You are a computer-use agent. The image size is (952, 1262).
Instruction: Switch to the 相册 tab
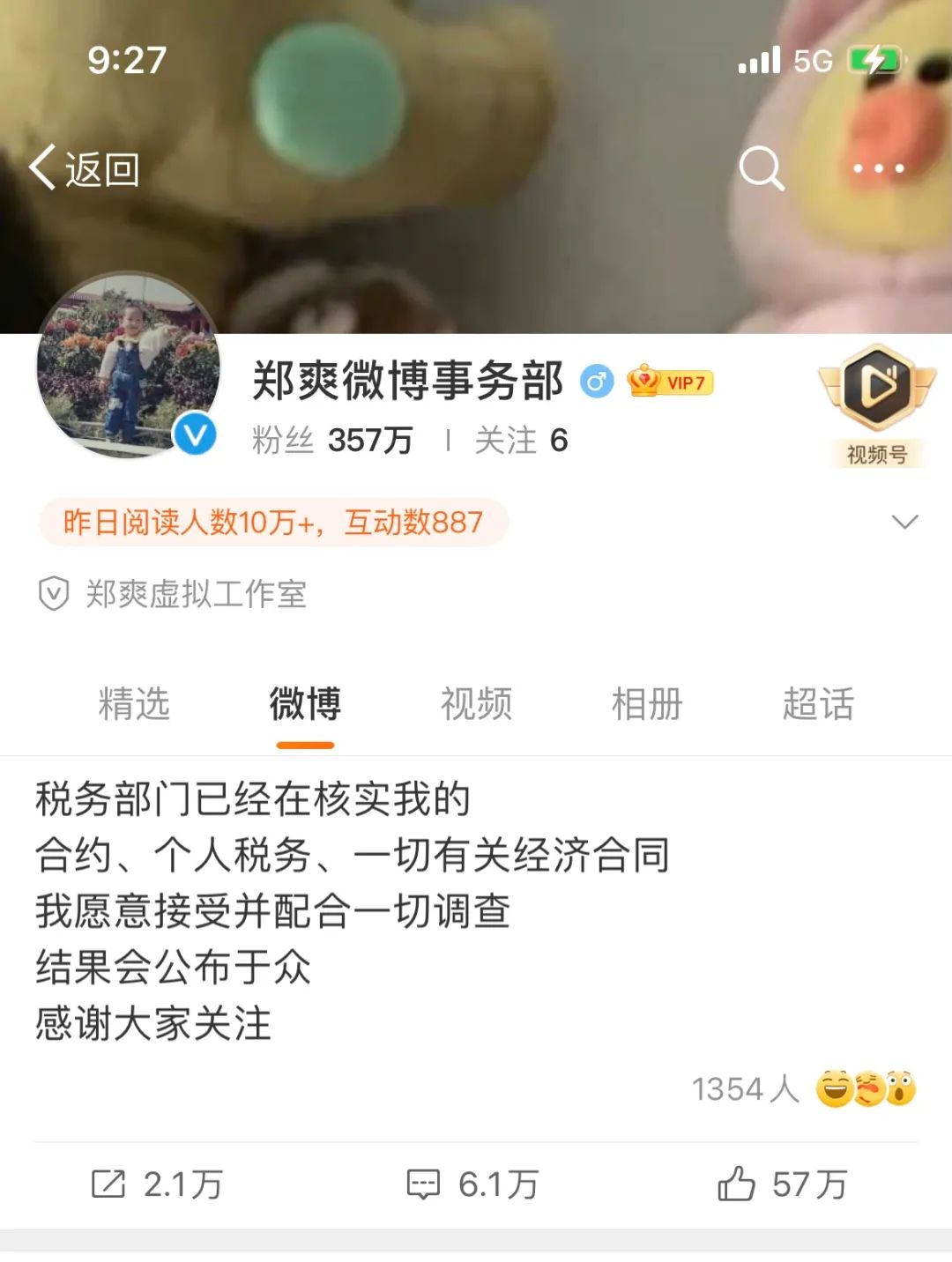coord(647,704)
